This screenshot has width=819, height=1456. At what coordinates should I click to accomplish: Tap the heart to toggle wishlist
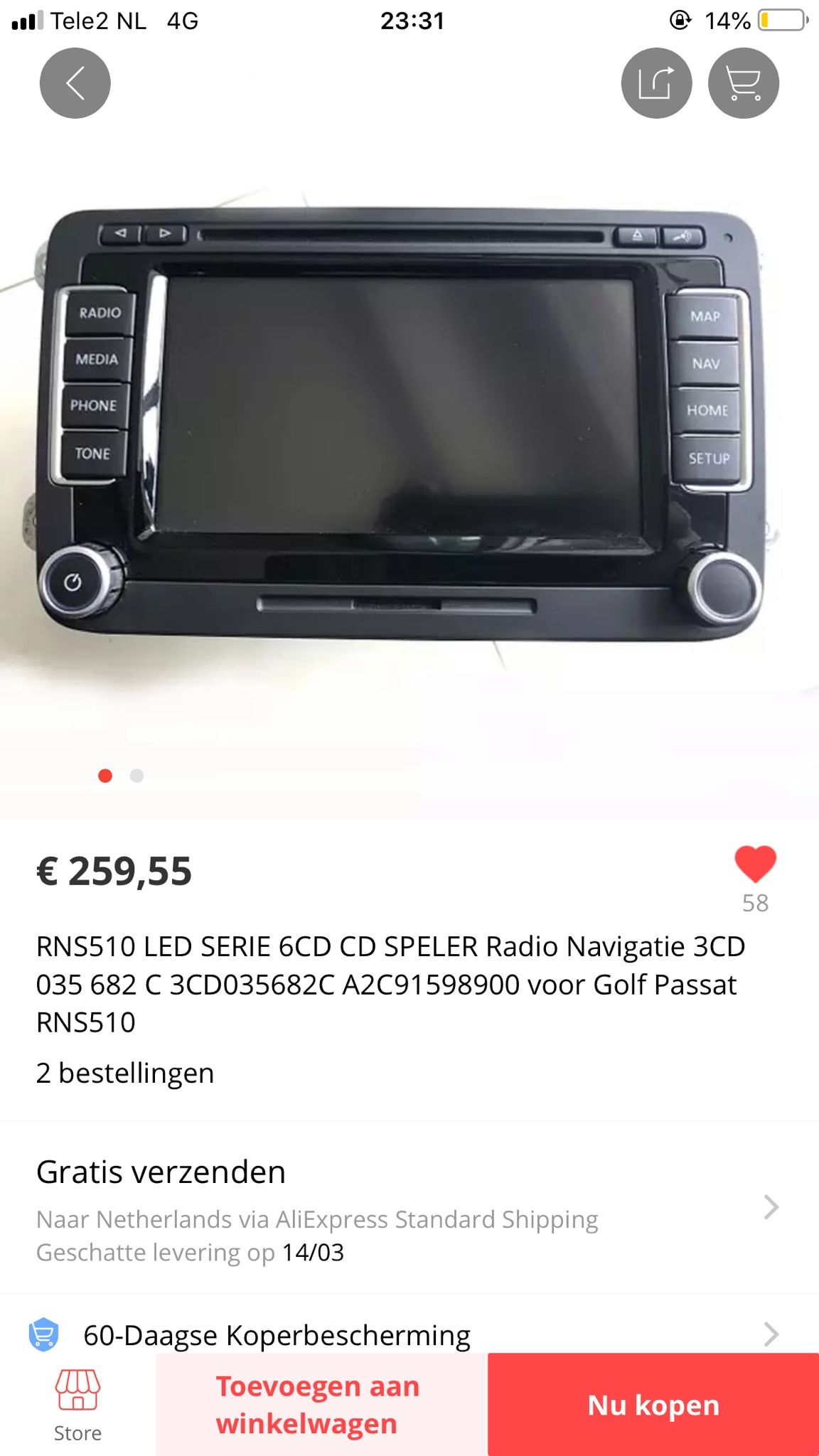755,864
